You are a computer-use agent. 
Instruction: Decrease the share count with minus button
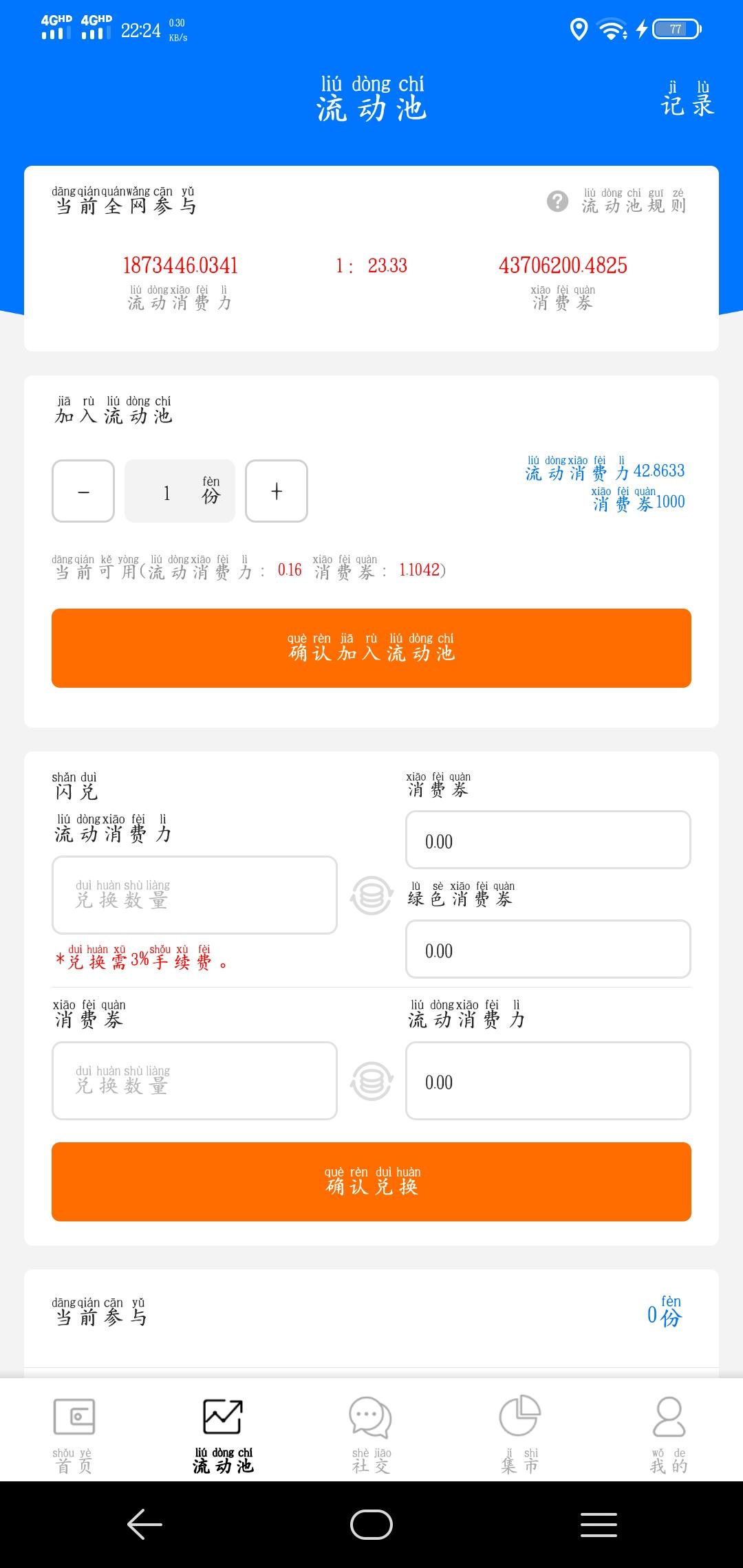pos(83,491)
